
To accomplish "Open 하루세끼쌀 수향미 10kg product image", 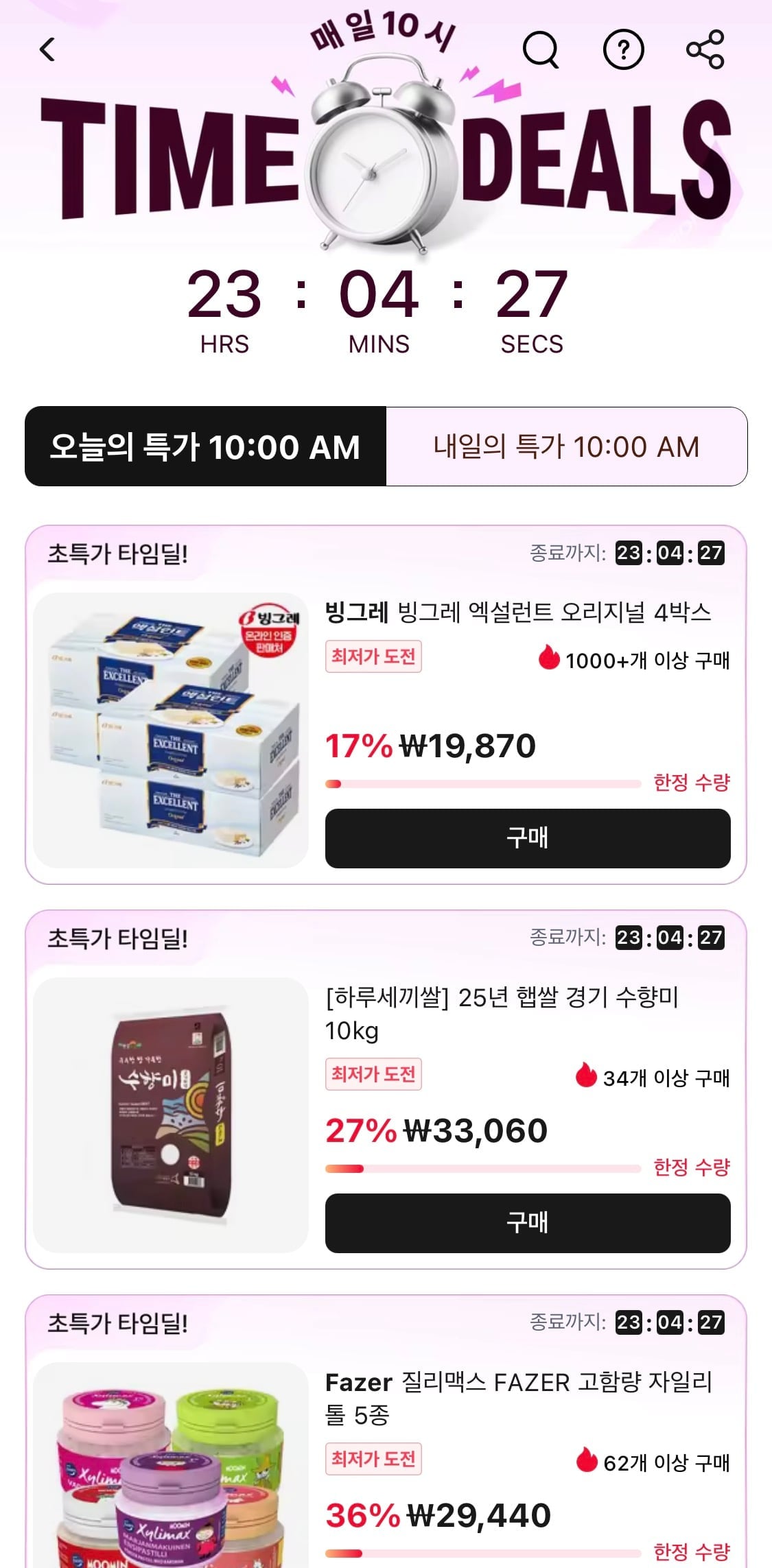I will coord(171,1115).
